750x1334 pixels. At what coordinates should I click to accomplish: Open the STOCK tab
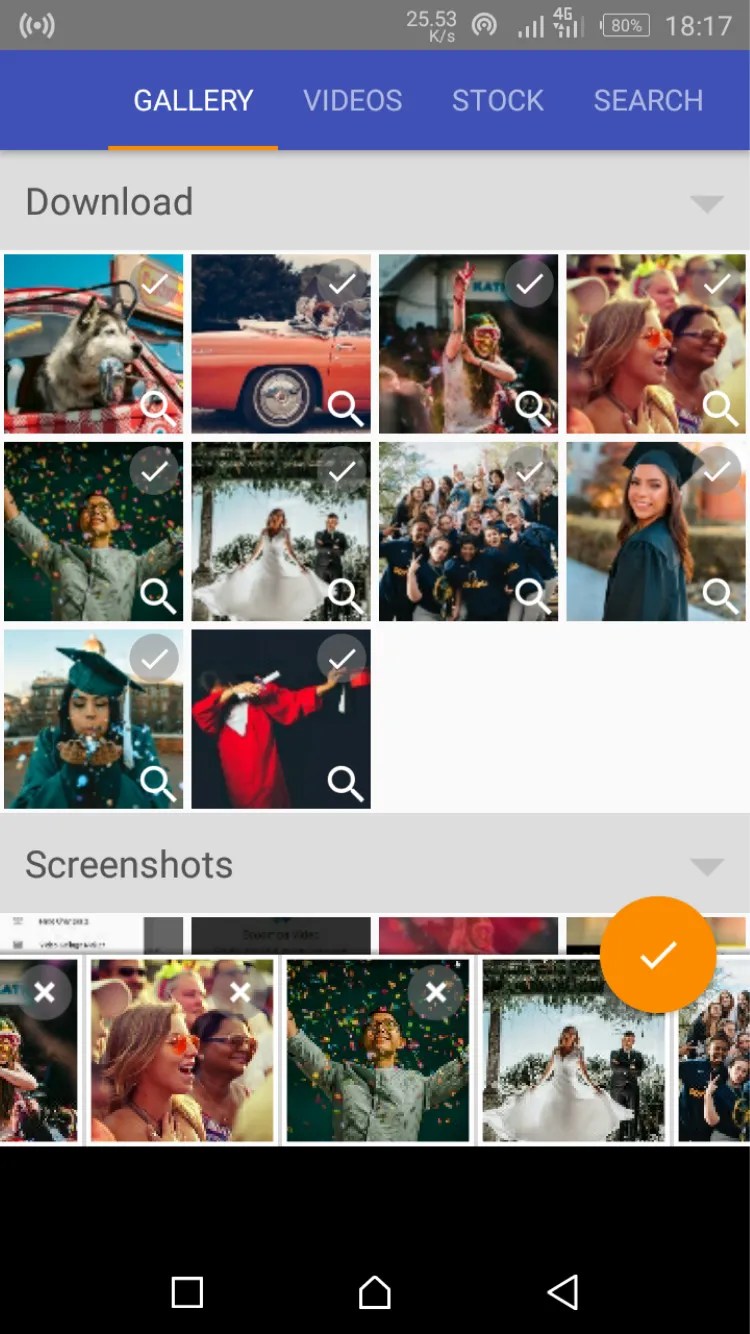497,100
